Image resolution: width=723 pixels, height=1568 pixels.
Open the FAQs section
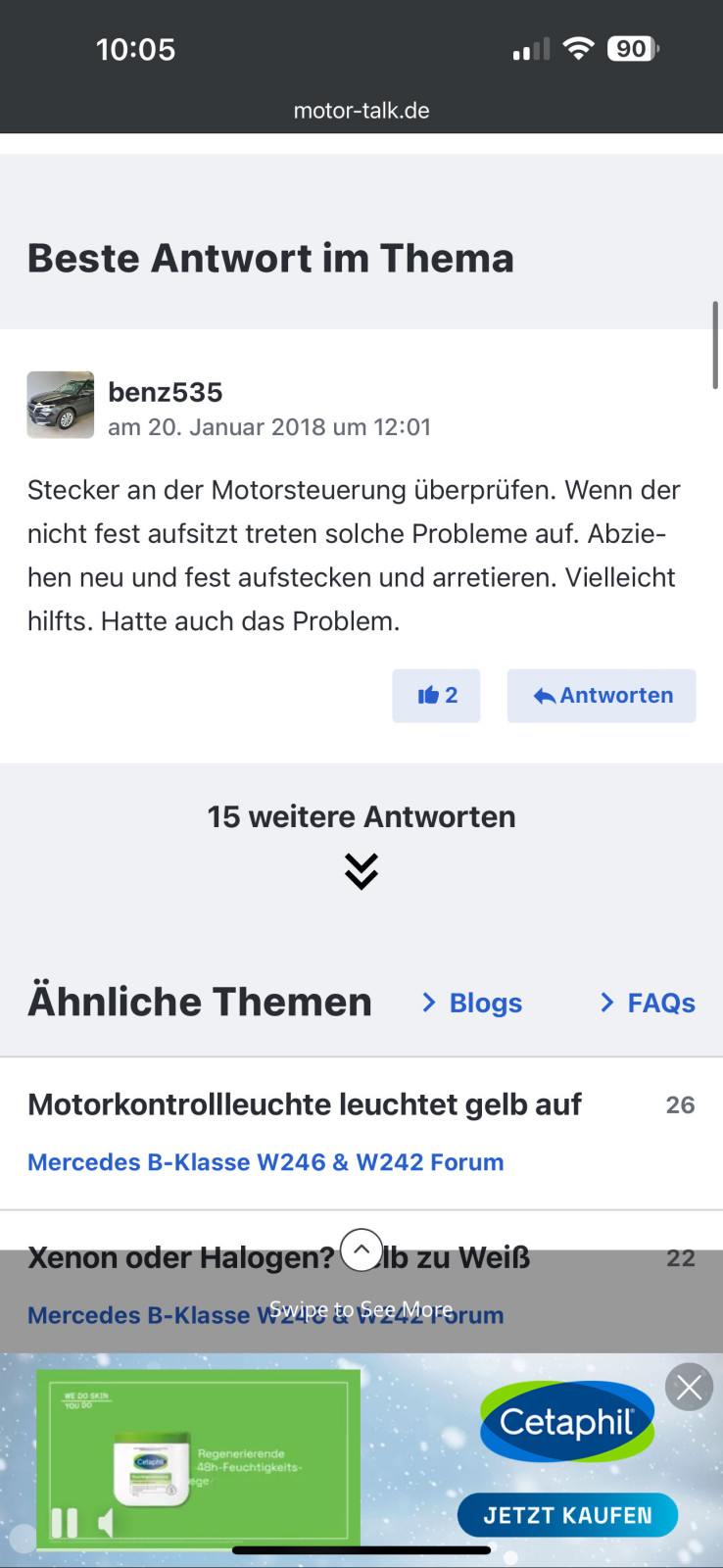tap(661, 1002)
